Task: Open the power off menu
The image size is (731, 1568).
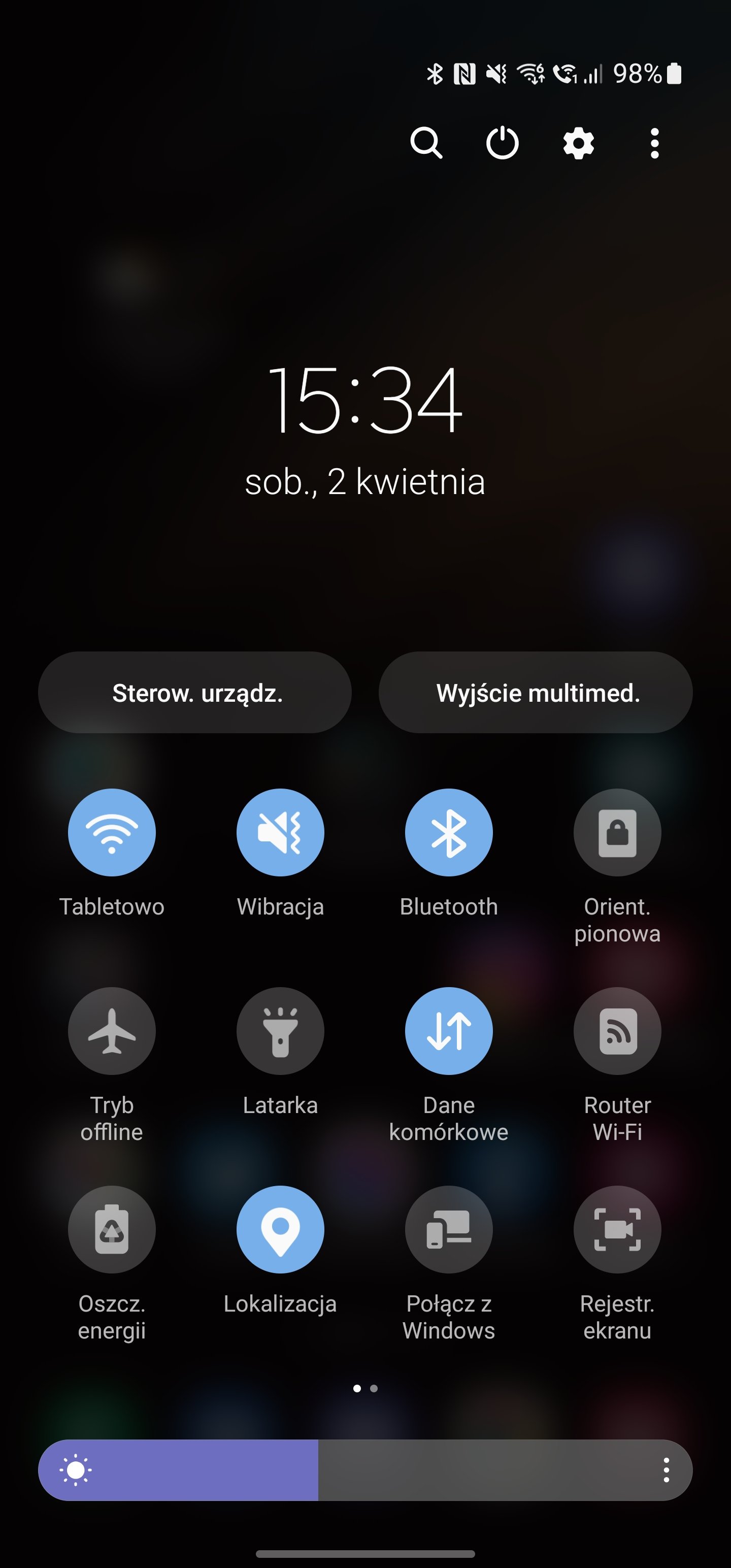Action: pyautogui.click(x=502, y=144)
